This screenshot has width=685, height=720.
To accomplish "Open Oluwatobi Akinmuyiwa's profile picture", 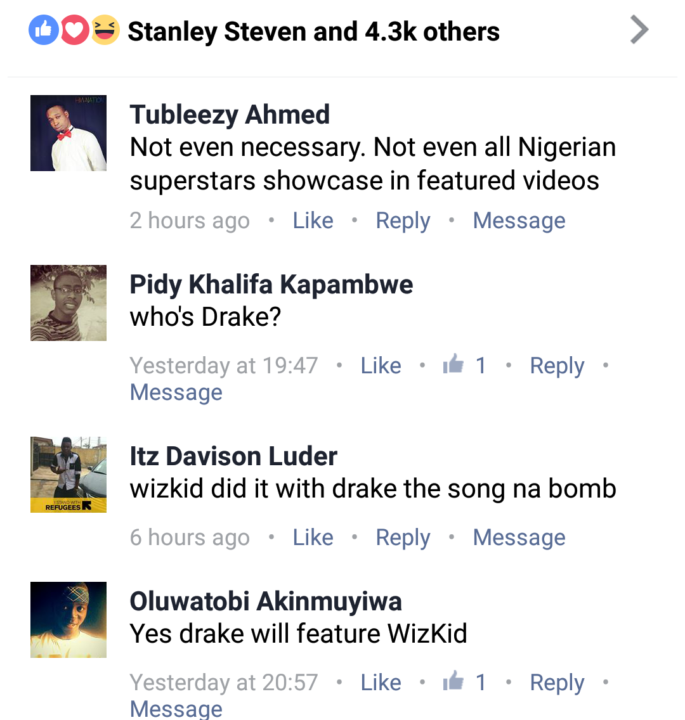I will coord(68,620).
